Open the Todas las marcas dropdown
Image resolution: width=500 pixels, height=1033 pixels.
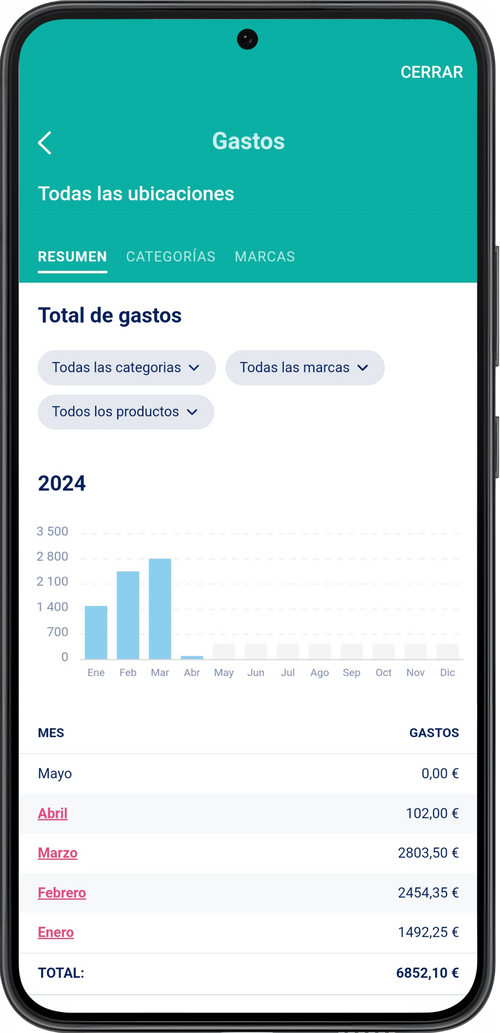point(305,368)
